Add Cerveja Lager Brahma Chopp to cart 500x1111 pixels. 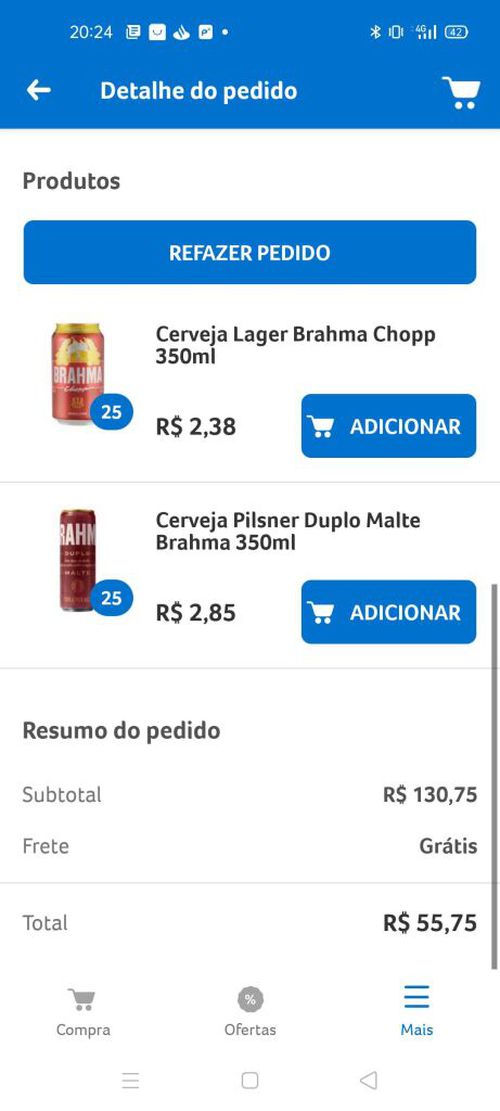click(389, 426)
